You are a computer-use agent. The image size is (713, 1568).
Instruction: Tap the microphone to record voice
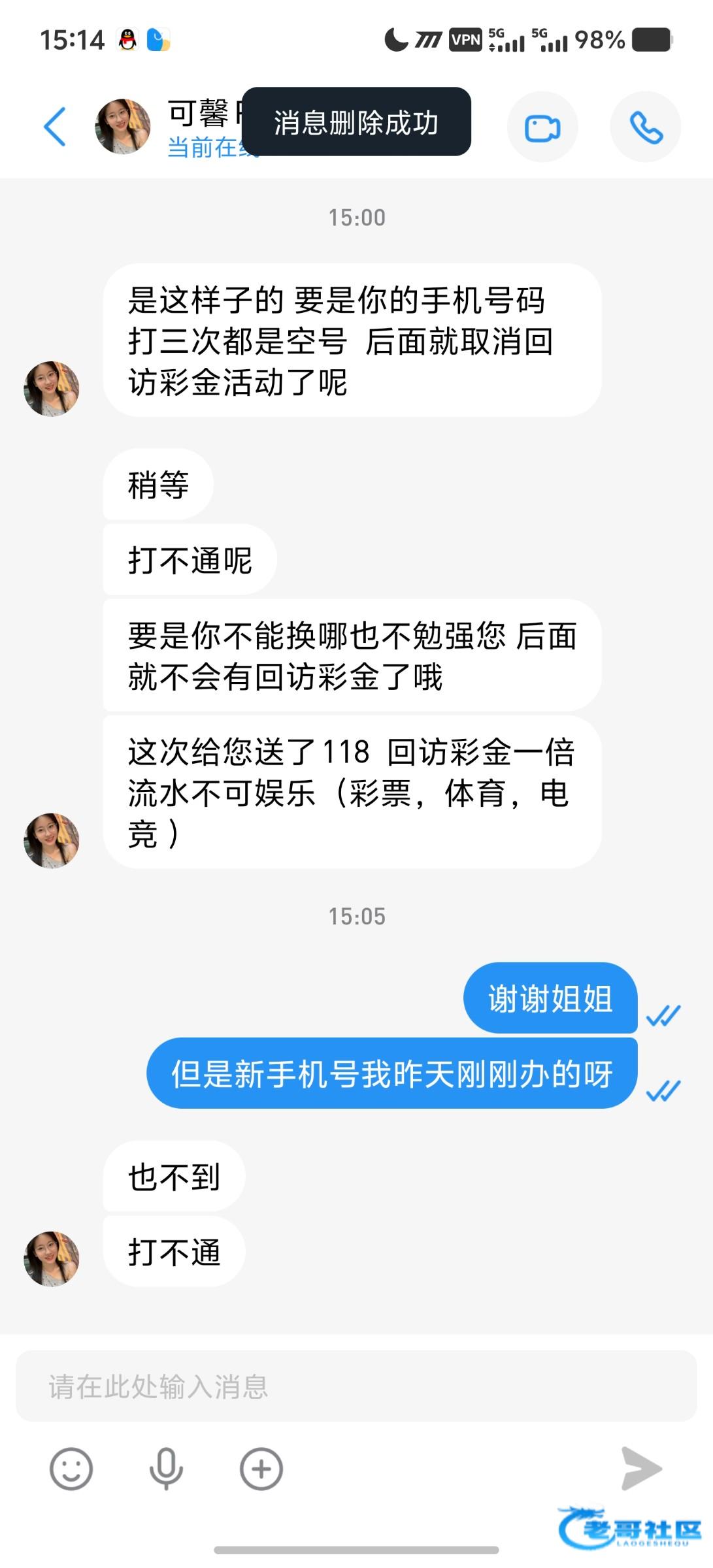point(166,1469)
